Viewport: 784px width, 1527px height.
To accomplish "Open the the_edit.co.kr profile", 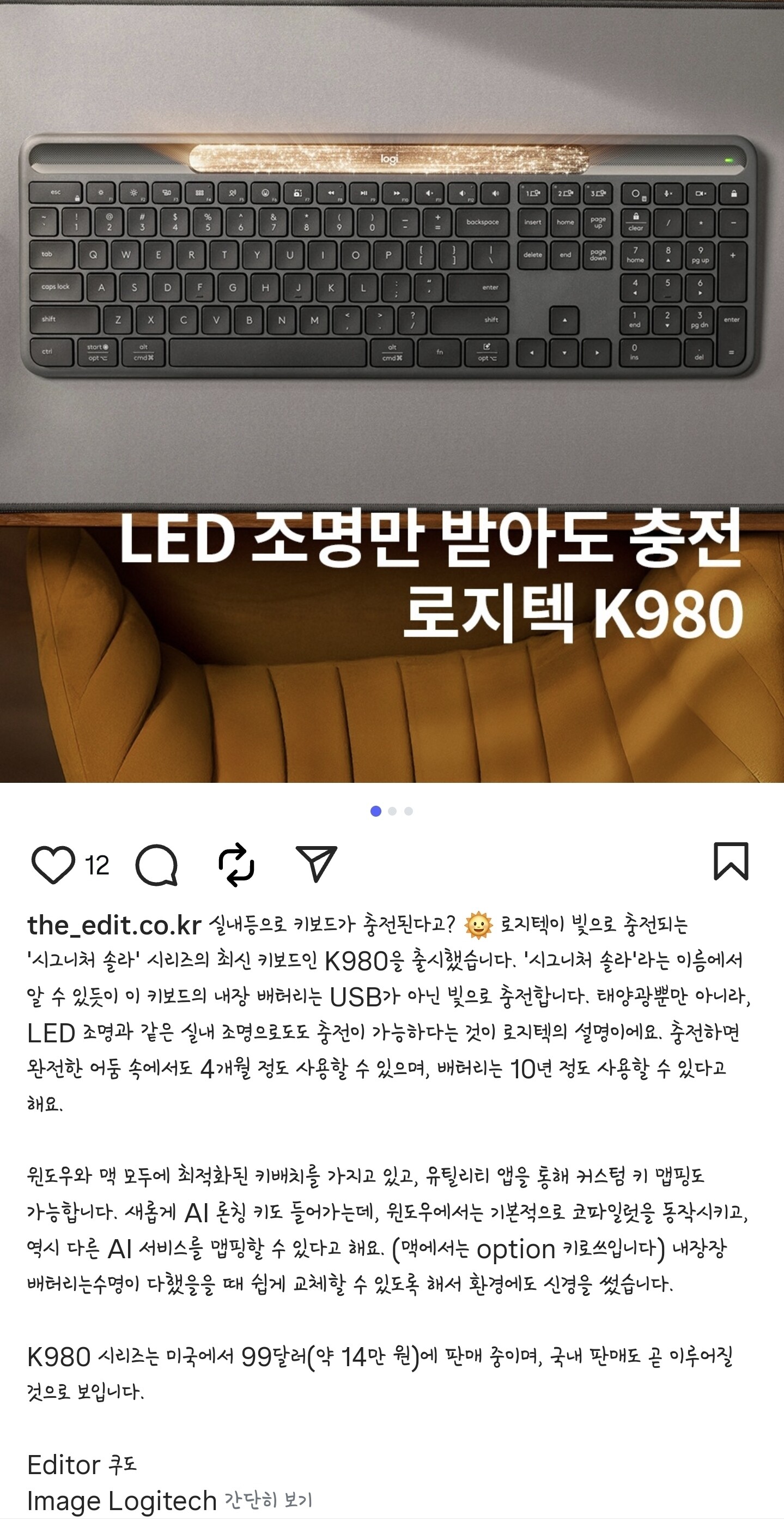I will coord(114,925).
